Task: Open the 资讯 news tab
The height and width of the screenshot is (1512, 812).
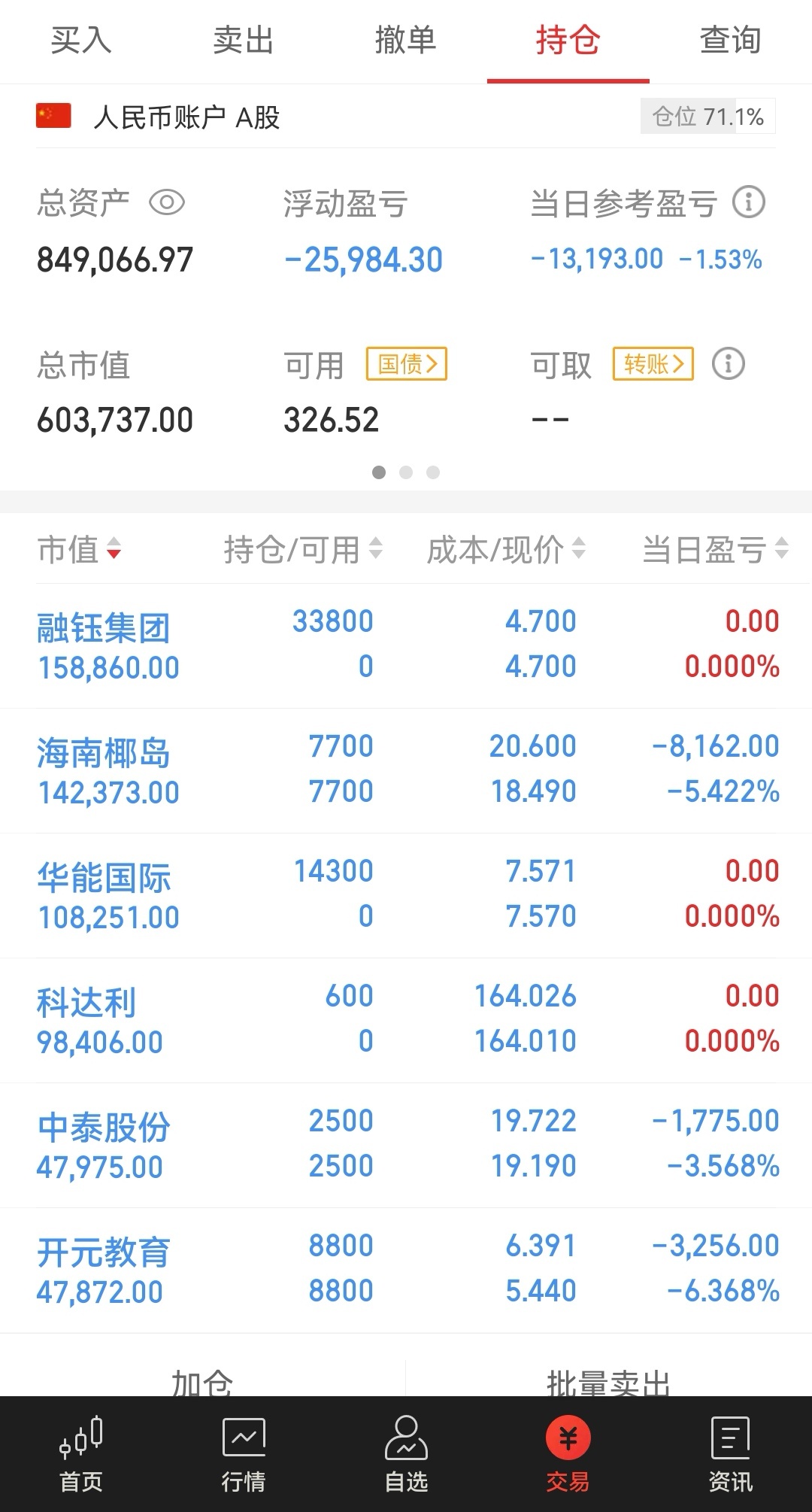Action: [730, 1454]
